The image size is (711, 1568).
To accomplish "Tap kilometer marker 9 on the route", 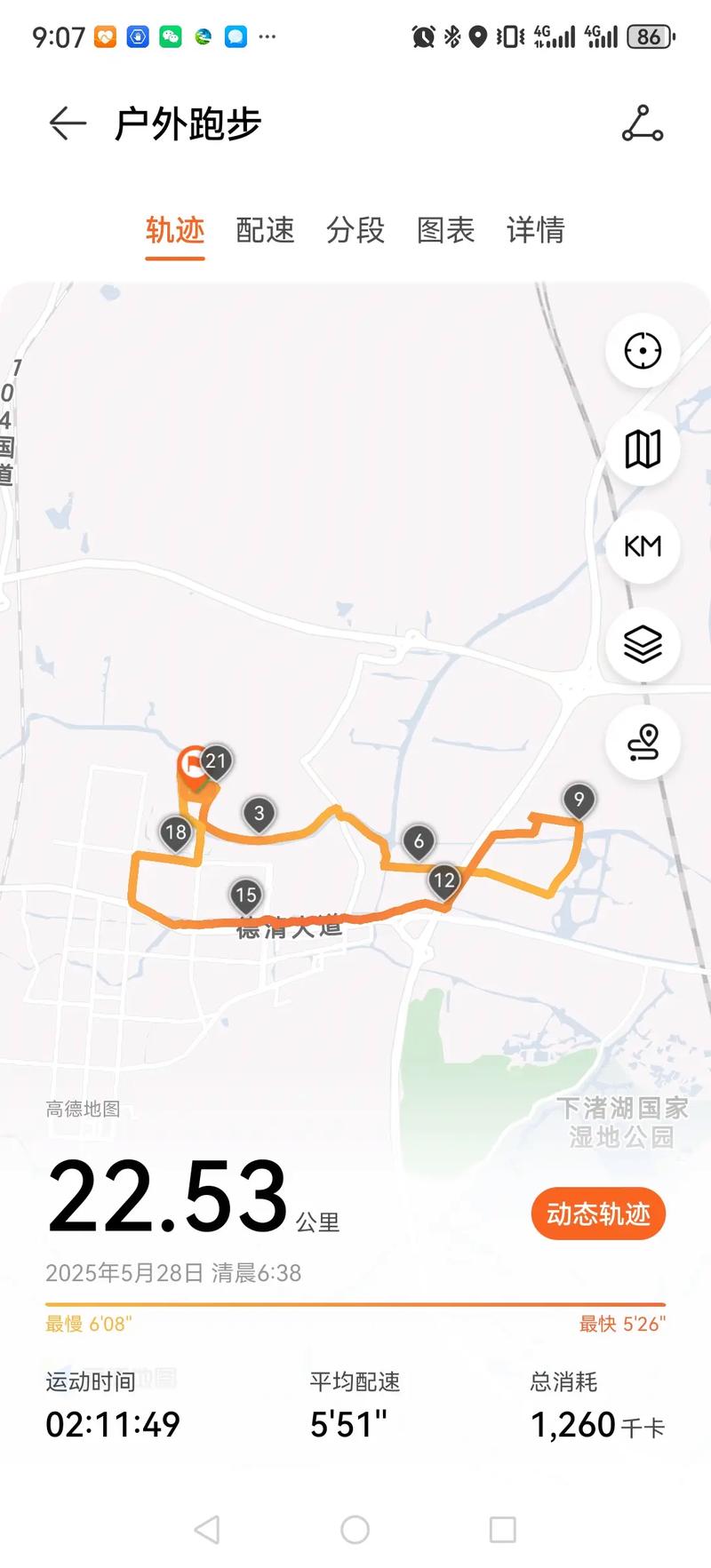I will pos(578,800).
